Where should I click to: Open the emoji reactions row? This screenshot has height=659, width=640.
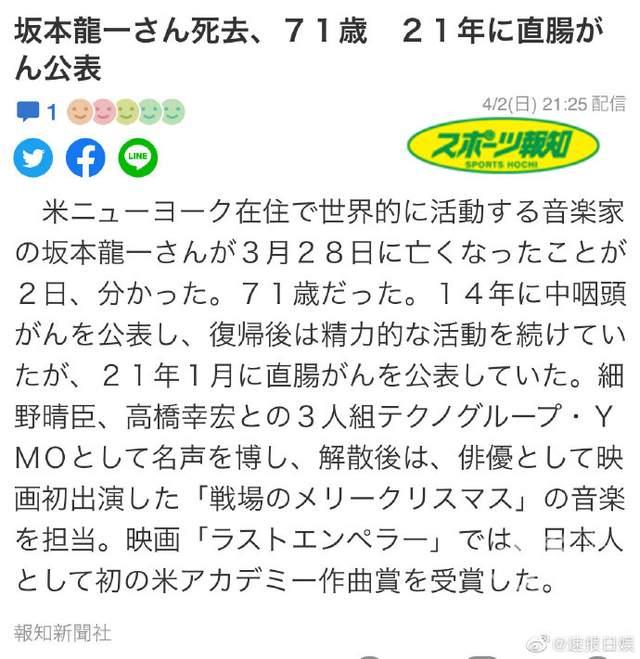pyautogui.click(x=126, y=110)
